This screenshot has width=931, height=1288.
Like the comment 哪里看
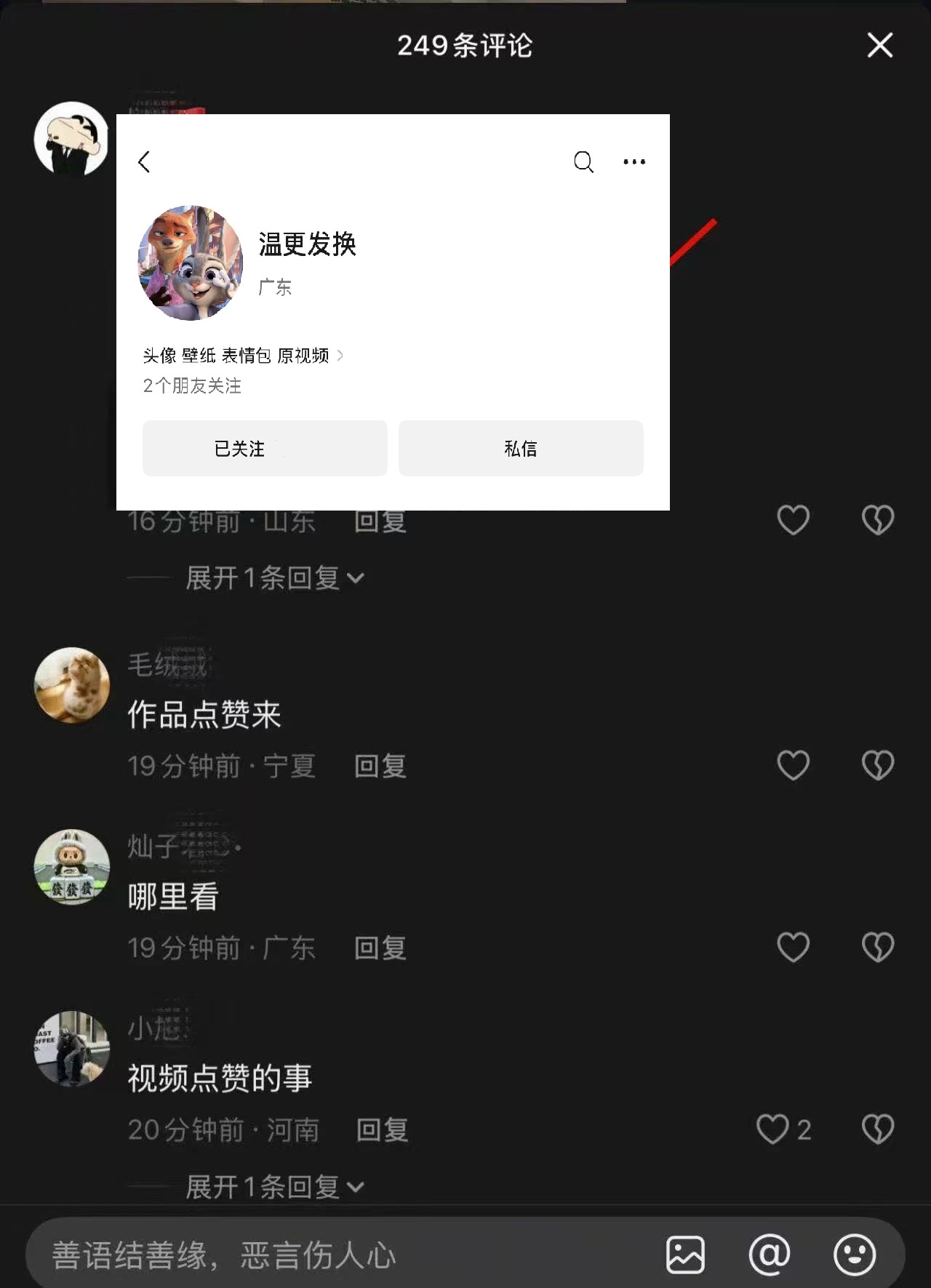coord(793,947)
